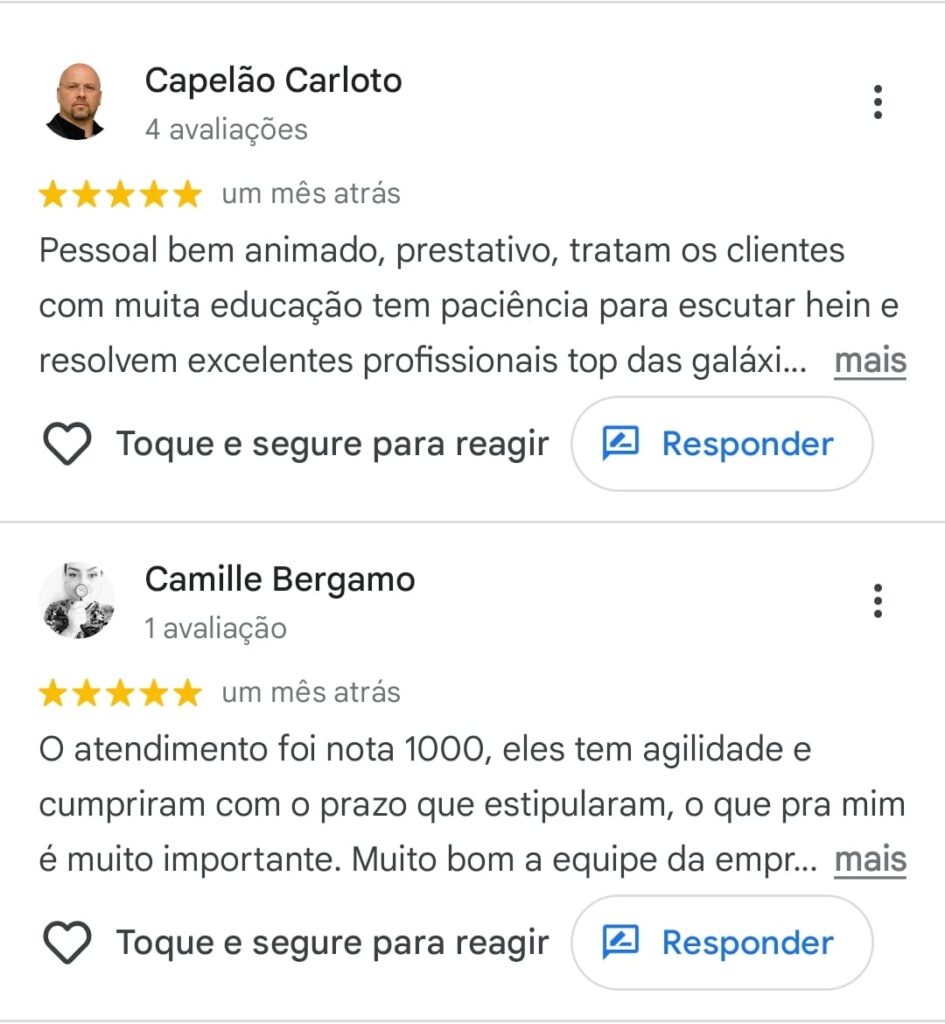
Task: Tap the heart under Capelão Carloto's review
Action: pyautogui.click(x=67, y=444)
